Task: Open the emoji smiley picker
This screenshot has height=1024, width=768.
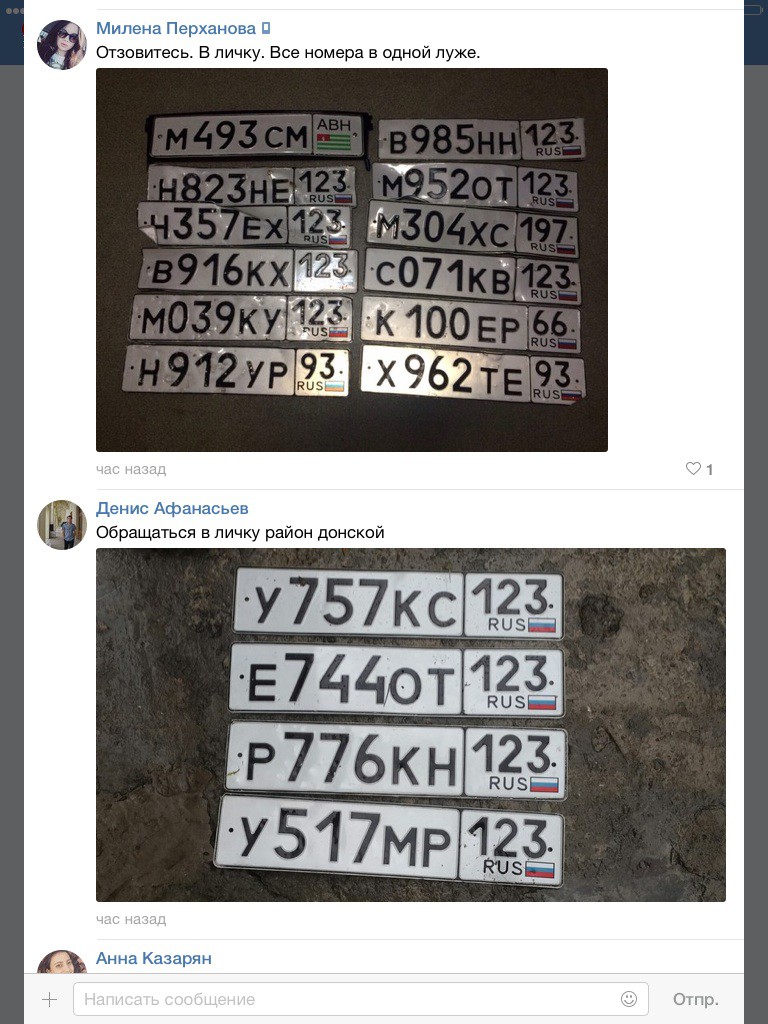Action: tap(629, 999)
